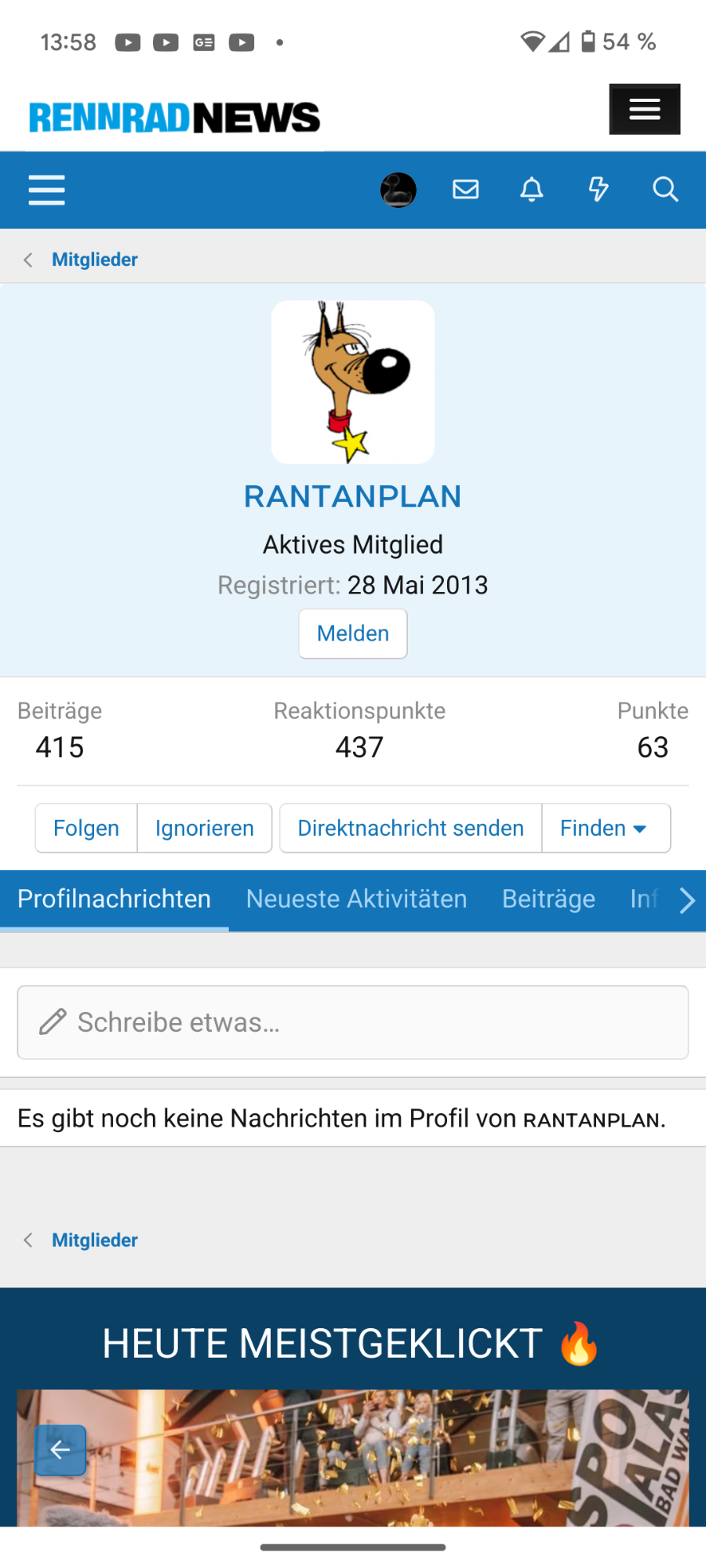The width and height of the screenshot is (706, 1568).
Task: Open the black hamburger menu button
Action: [x=644, y=109]
